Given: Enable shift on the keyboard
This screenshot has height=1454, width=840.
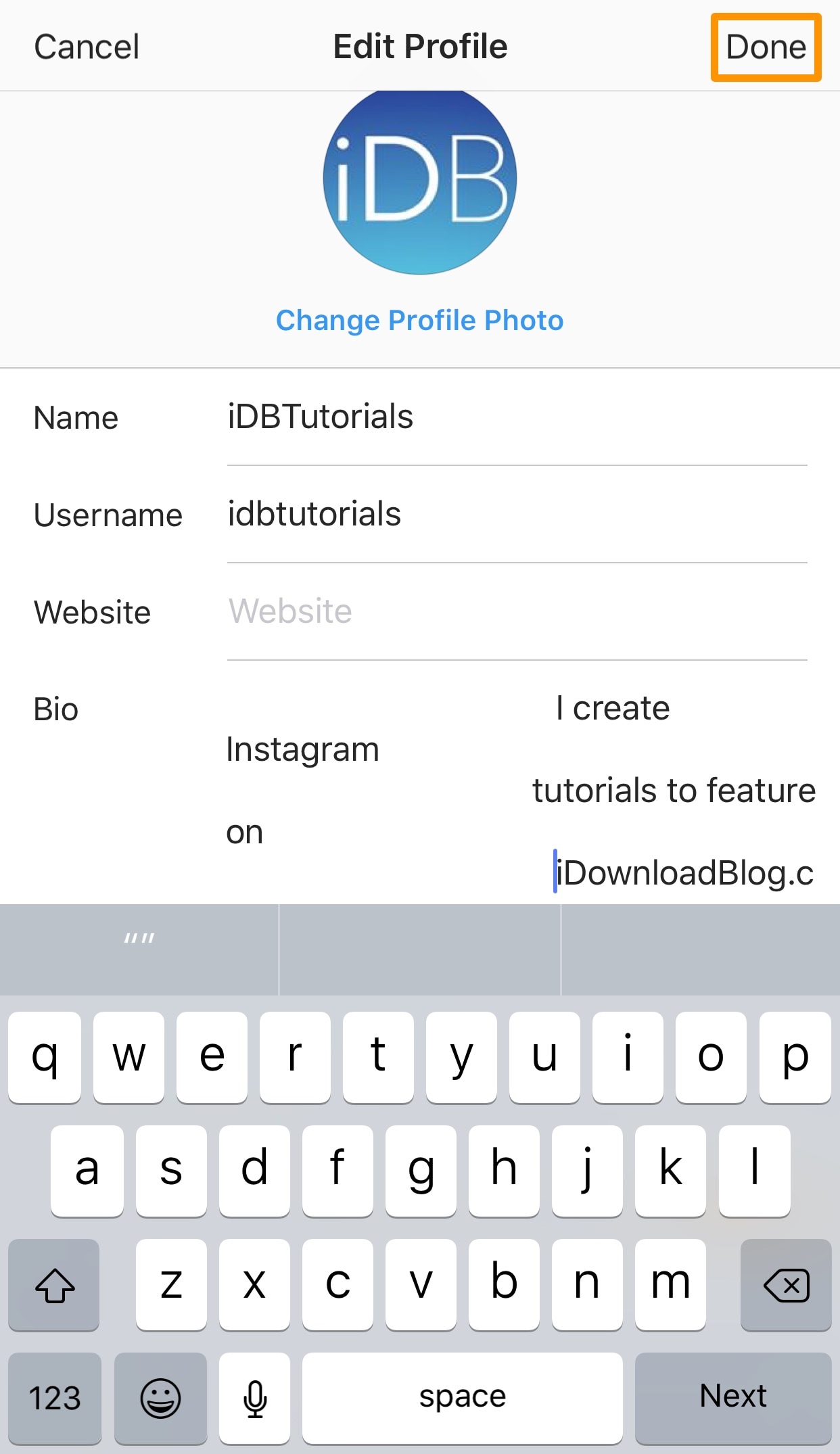Looking at the screenshot, I should click(54, 1285).
